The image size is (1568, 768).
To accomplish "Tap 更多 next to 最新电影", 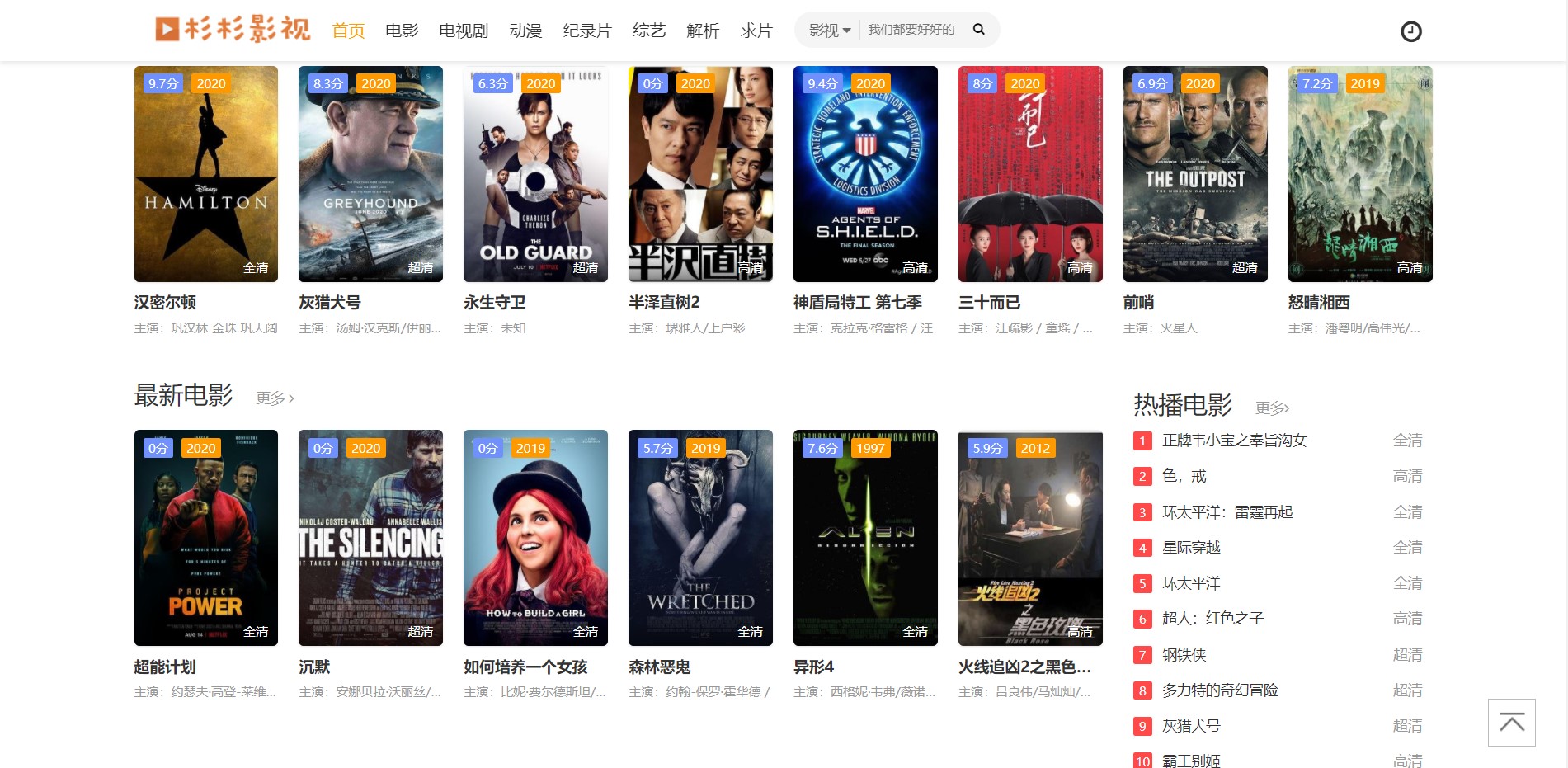I will [x=275, y=398].
